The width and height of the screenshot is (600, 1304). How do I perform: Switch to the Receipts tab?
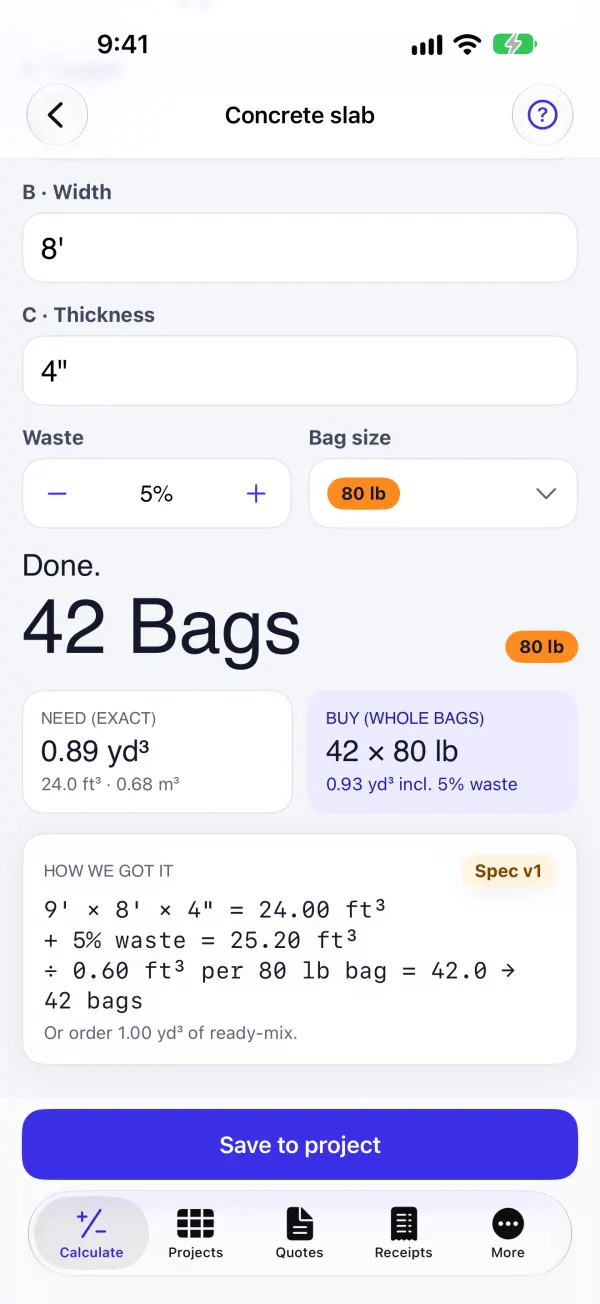click(x=404, y=1233)
